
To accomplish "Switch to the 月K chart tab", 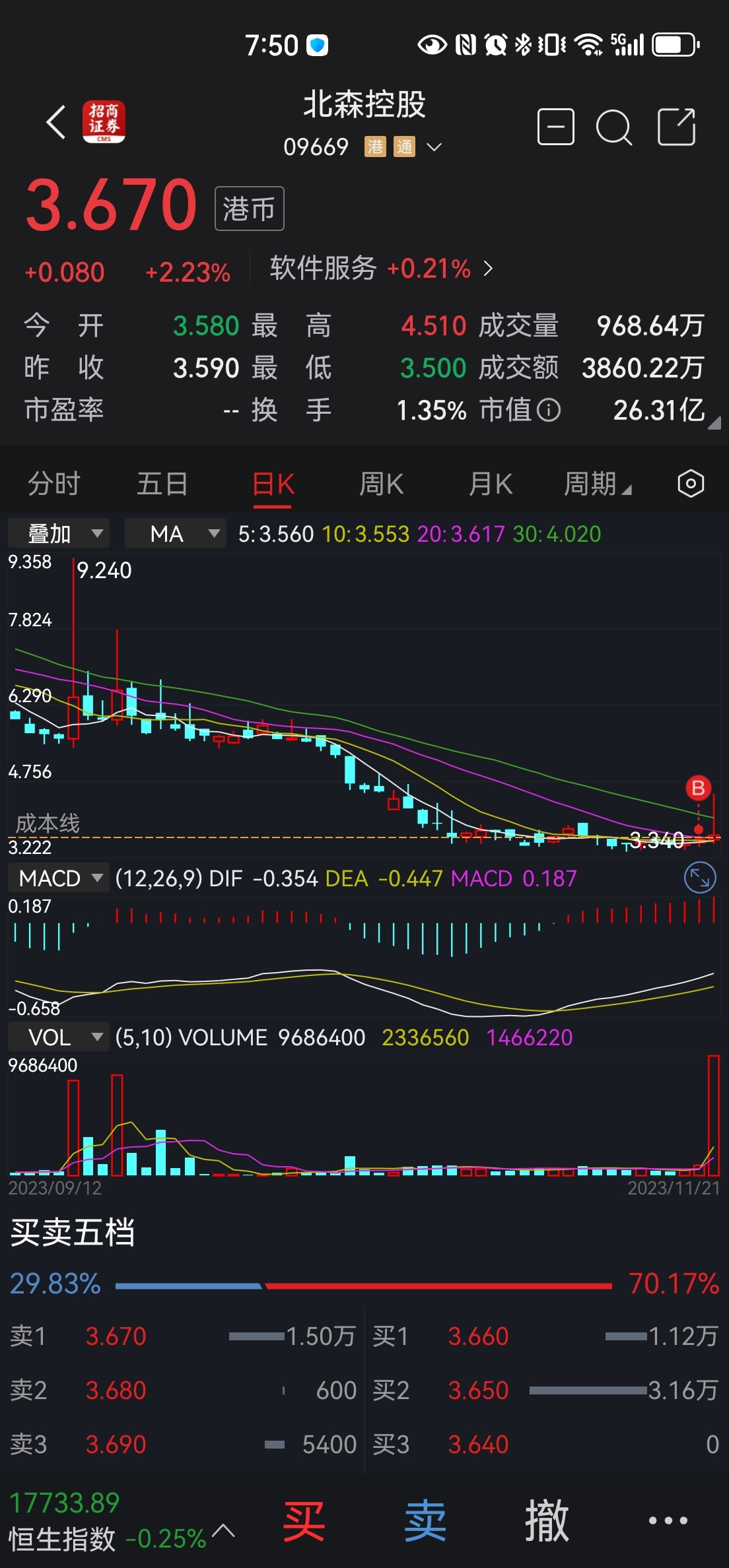I will point(490,484).
